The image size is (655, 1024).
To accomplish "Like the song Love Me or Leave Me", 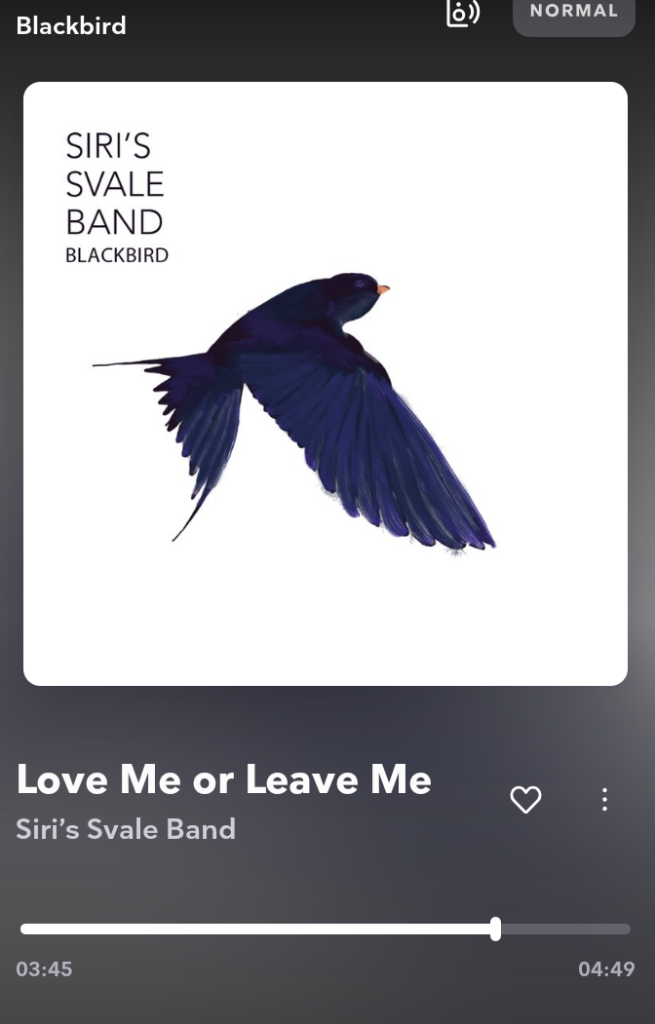I will [x=525, y=799].
